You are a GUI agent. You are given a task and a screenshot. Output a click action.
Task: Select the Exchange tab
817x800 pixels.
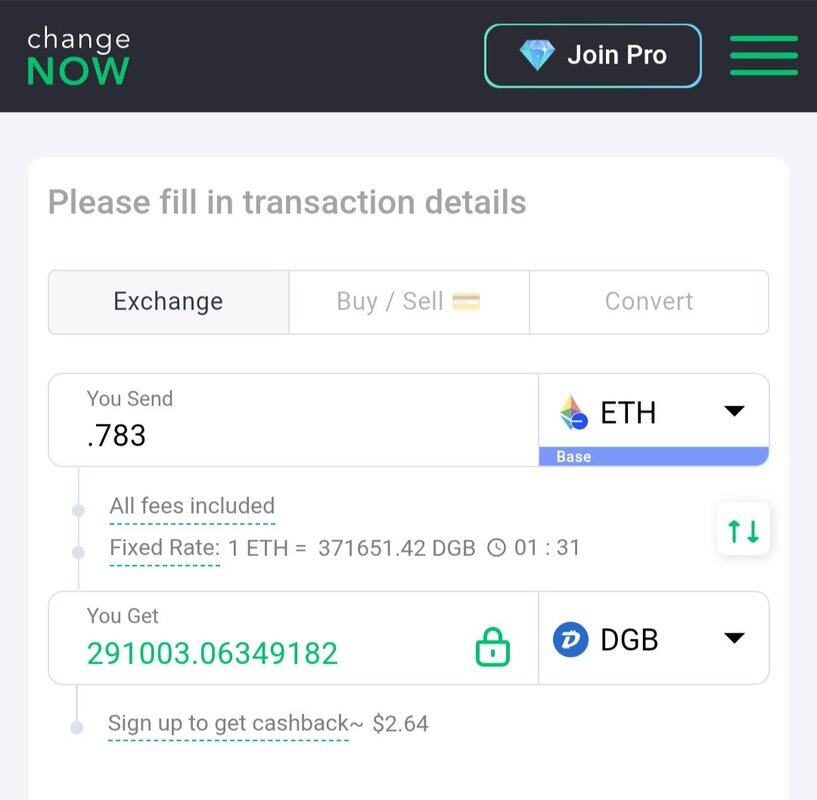(x=168, y=301)
